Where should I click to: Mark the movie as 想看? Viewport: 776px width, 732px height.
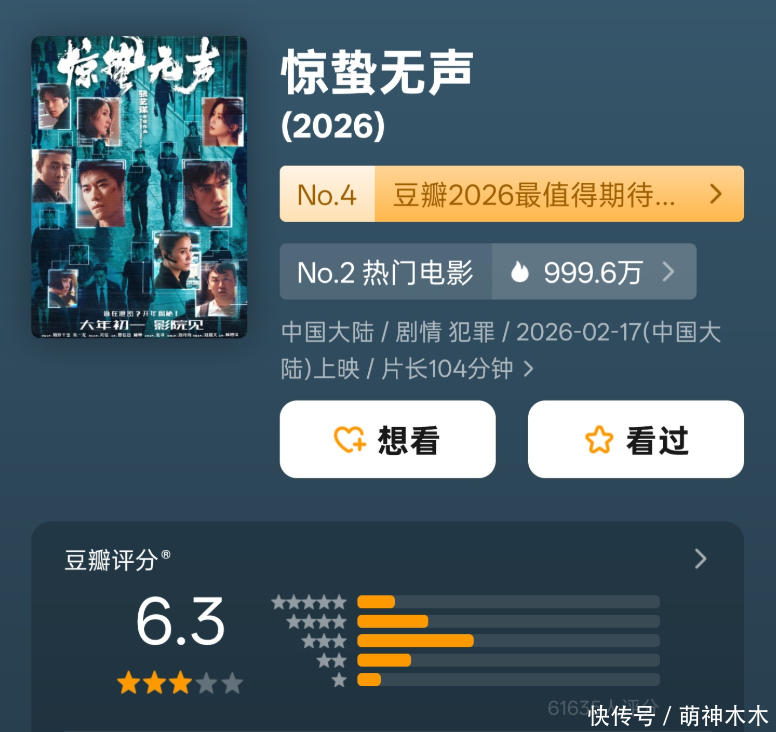click(x=387, y=440)
